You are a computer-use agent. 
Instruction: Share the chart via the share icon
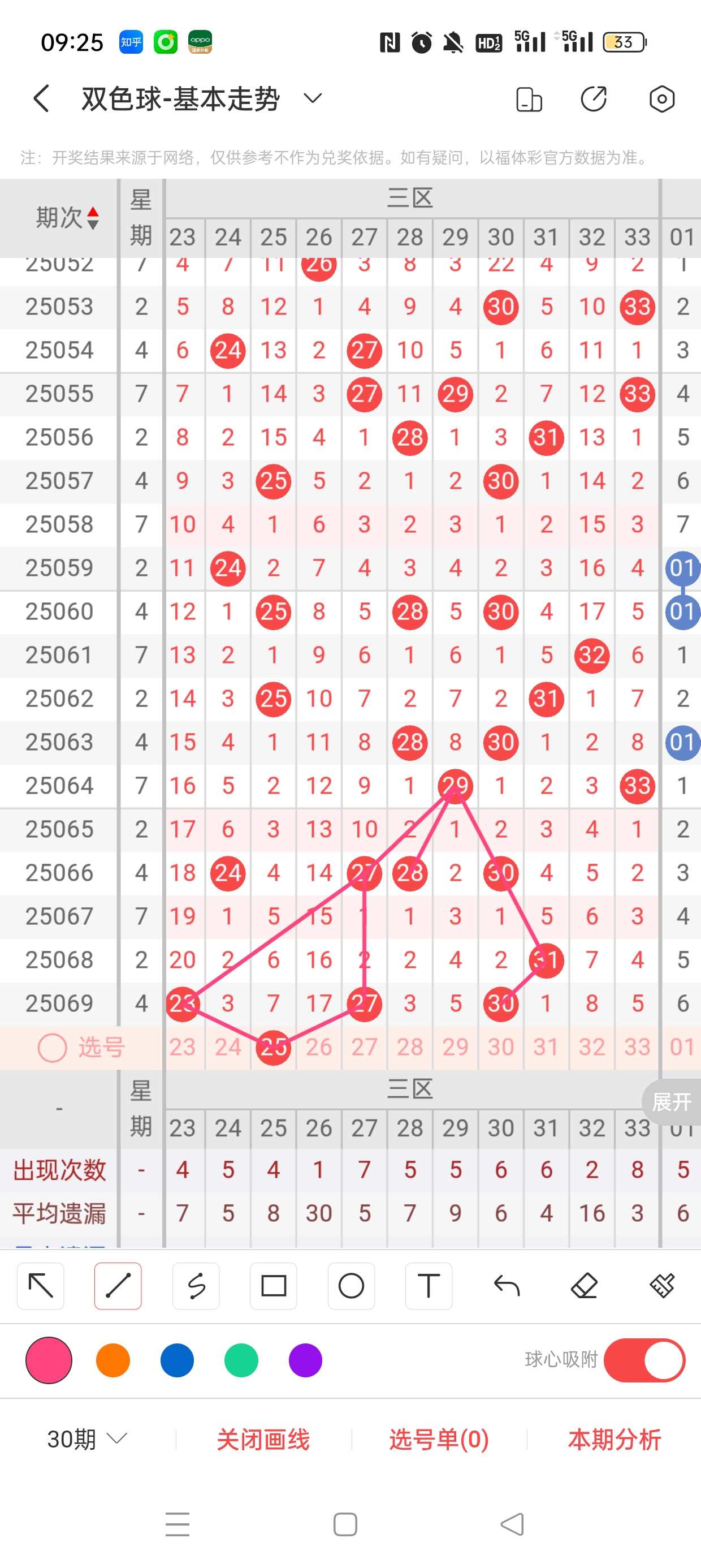(x=594, y=99)
